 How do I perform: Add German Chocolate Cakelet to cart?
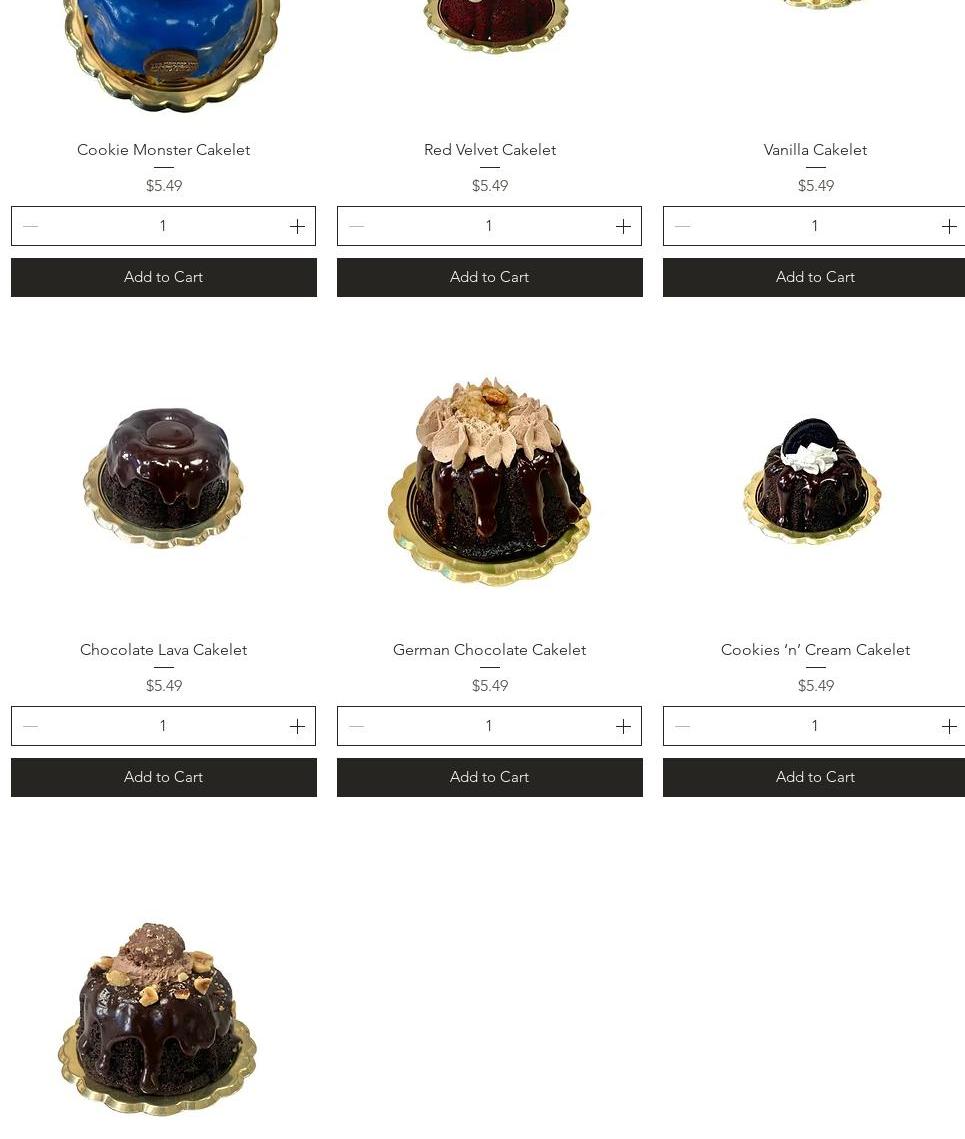point(490,777)
